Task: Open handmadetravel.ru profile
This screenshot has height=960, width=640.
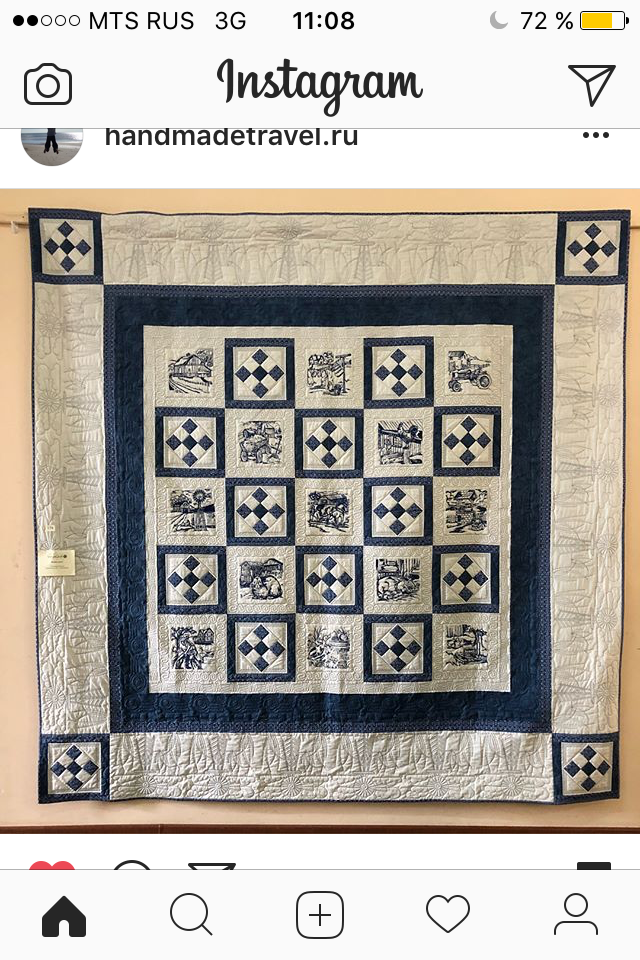Action: coord(231,137)
